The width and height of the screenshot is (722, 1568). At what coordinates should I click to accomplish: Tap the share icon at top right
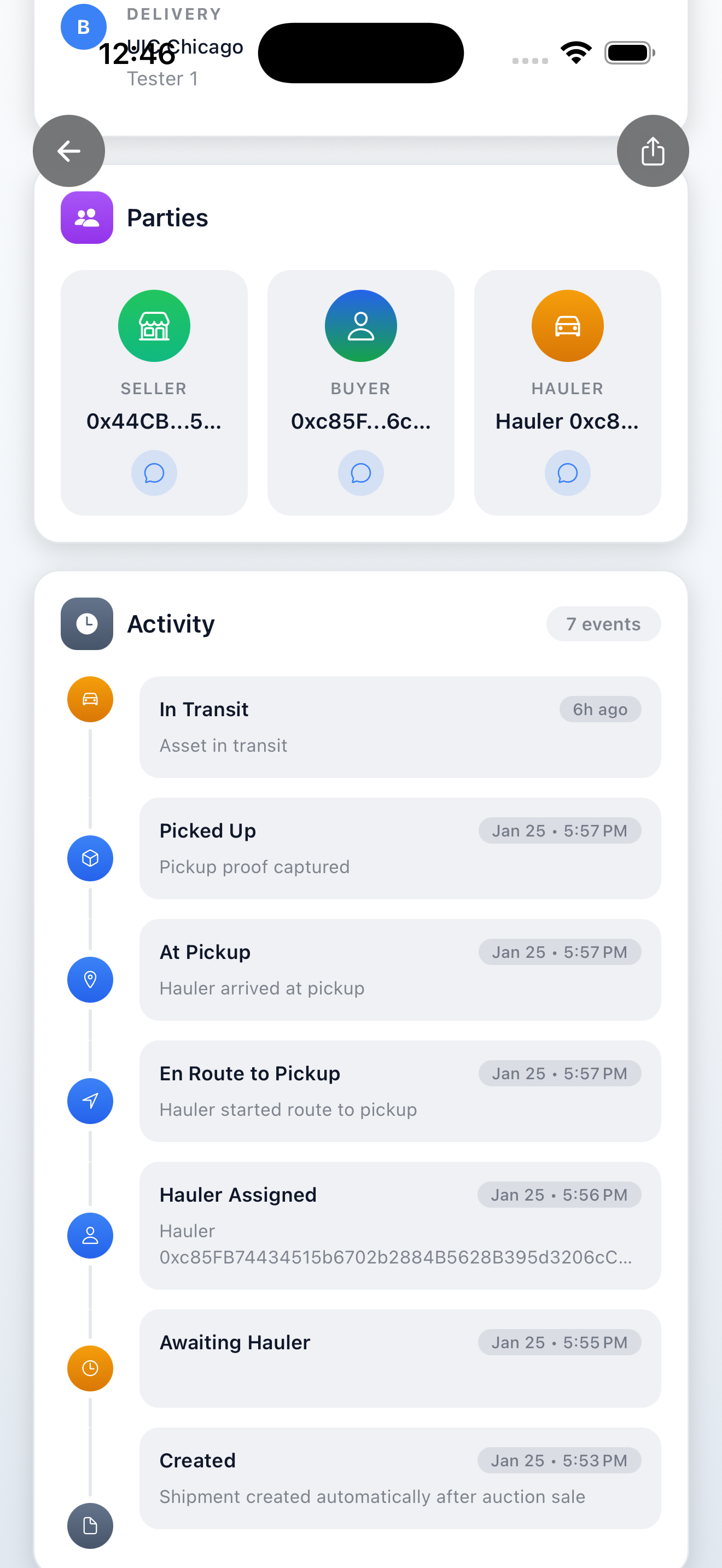[652, 151]
